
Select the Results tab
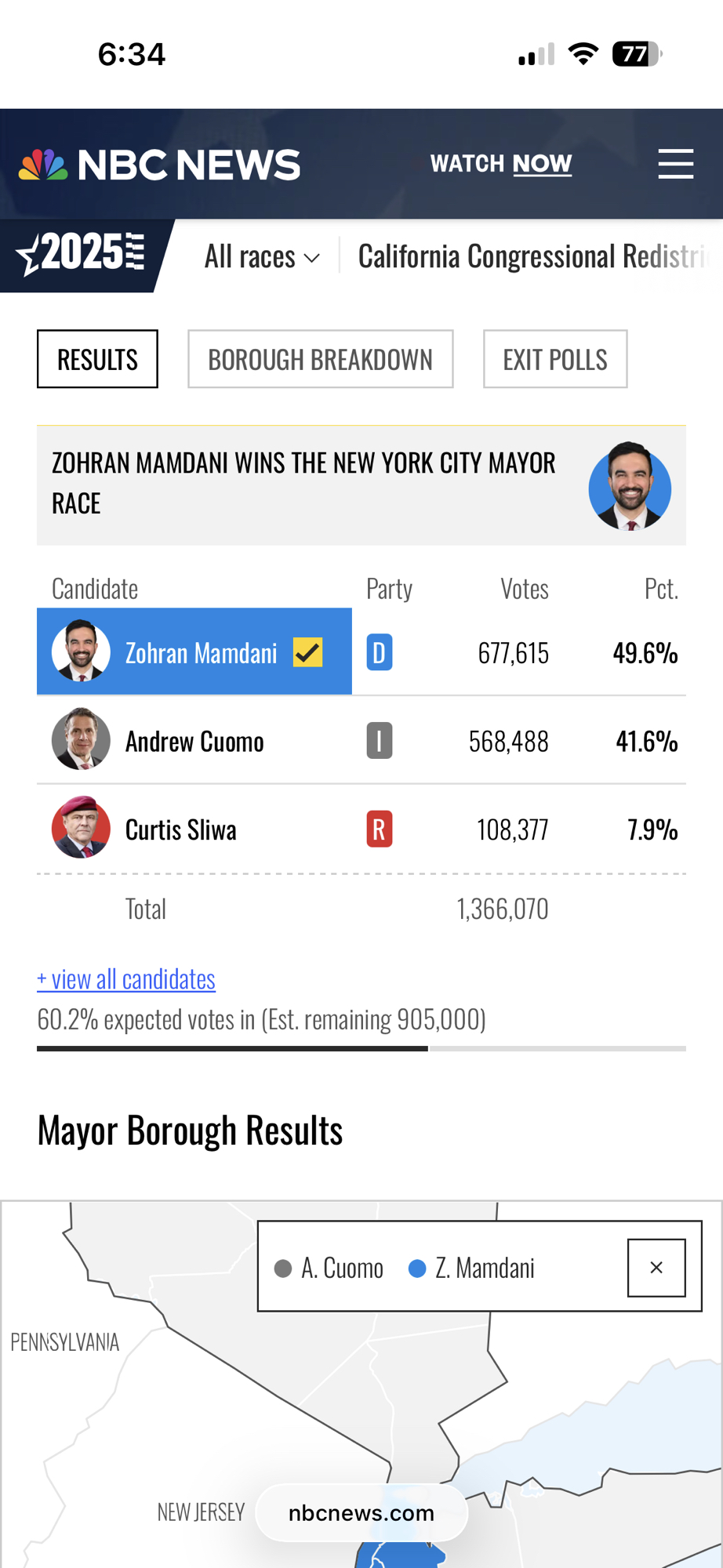coord(97,359)
